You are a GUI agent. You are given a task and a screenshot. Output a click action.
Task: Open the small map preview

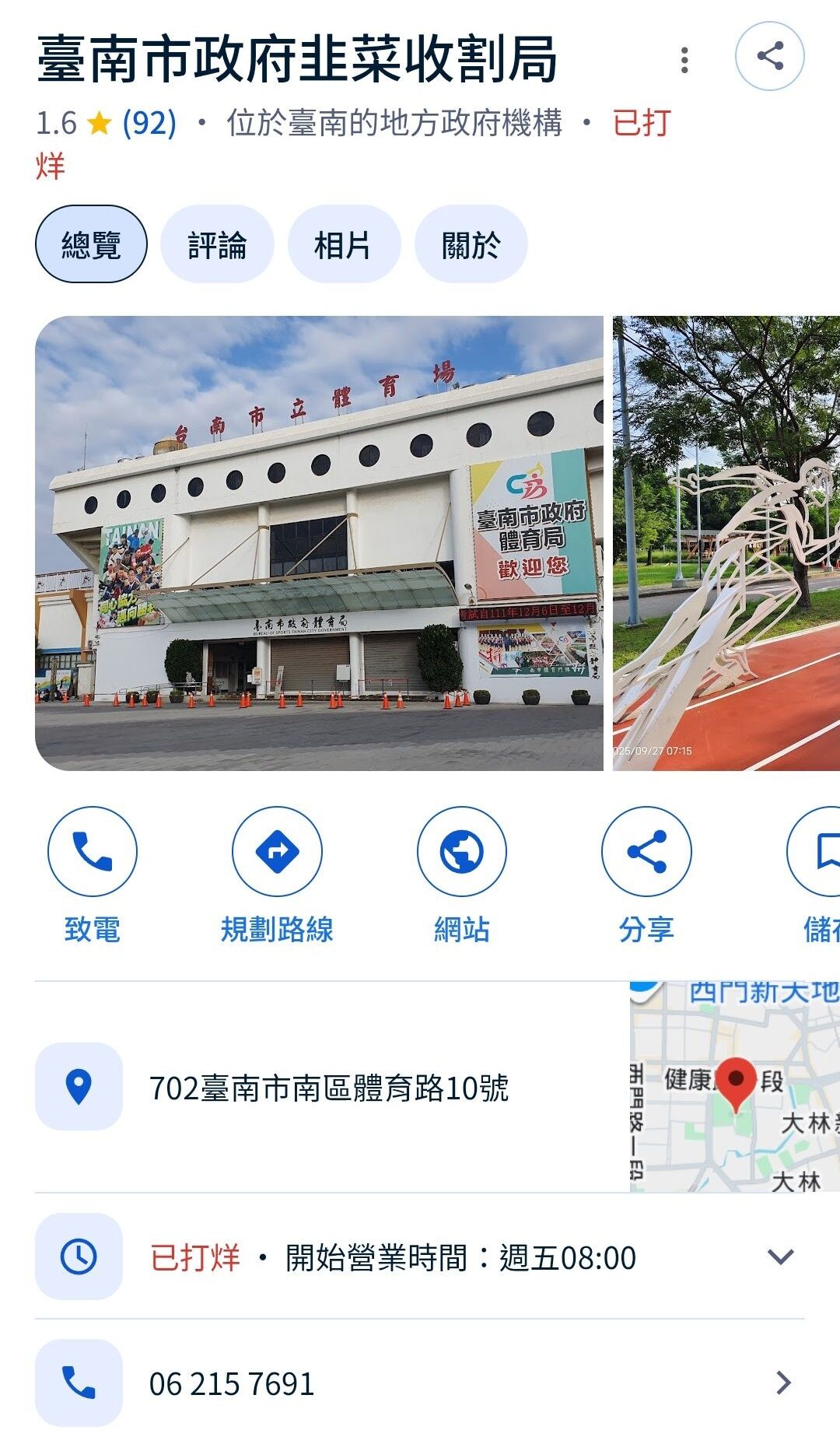pos(733,1087)
